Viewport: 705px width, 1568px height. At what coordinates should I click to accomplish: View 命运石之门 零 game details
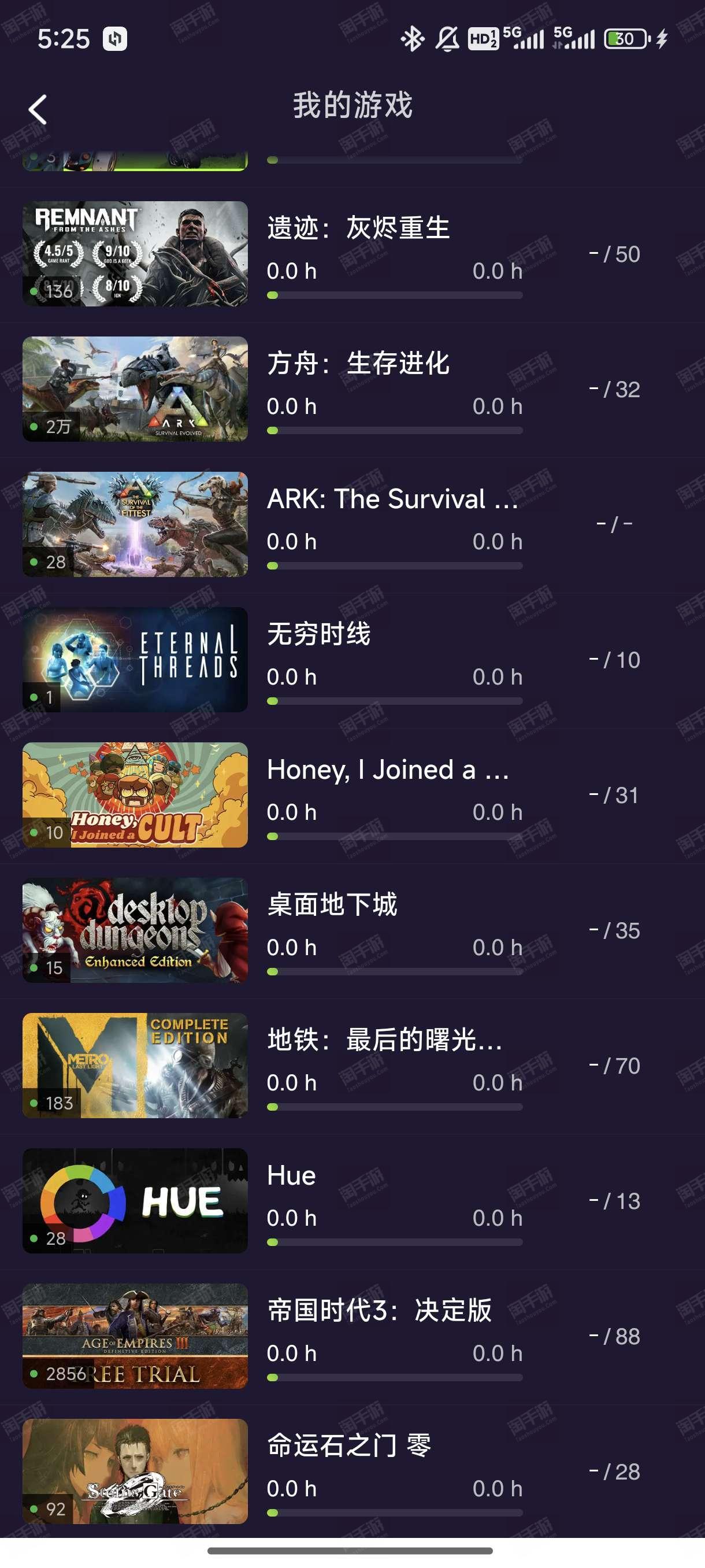352,1471
